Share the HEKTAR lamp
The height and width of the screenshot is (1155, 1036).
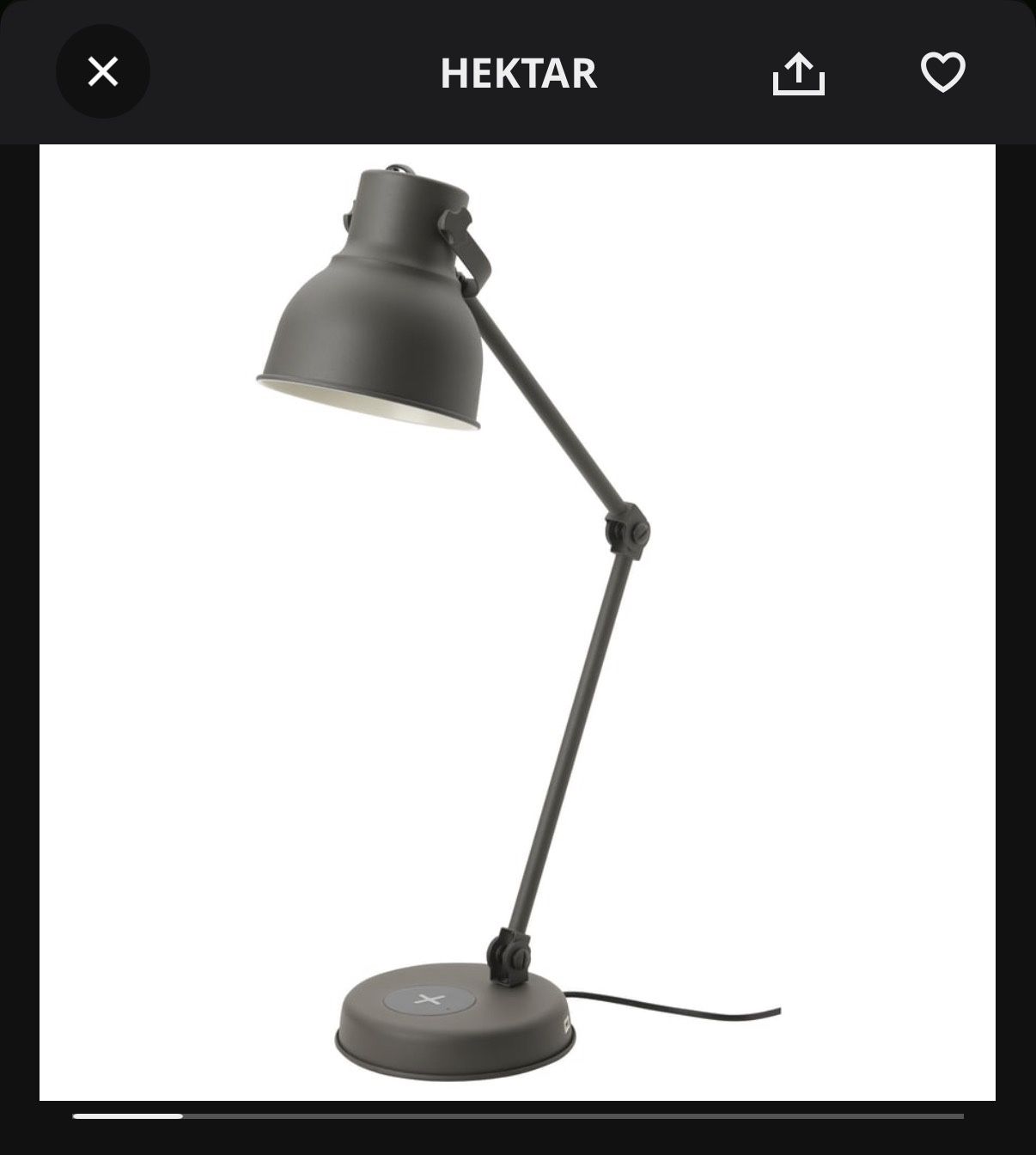point(798,73)
